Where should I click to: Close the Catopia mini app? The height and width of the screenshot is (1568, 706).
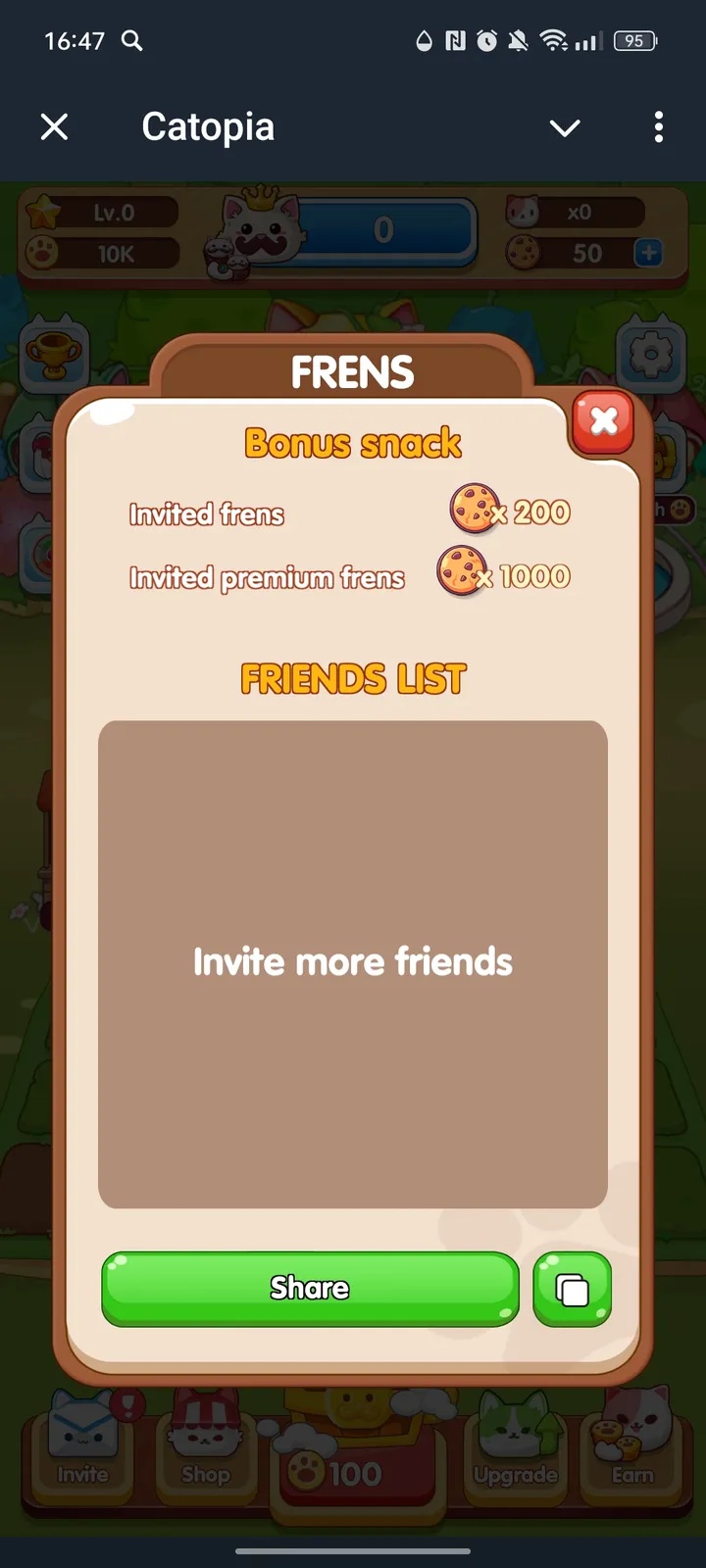[x=55, y=126]
